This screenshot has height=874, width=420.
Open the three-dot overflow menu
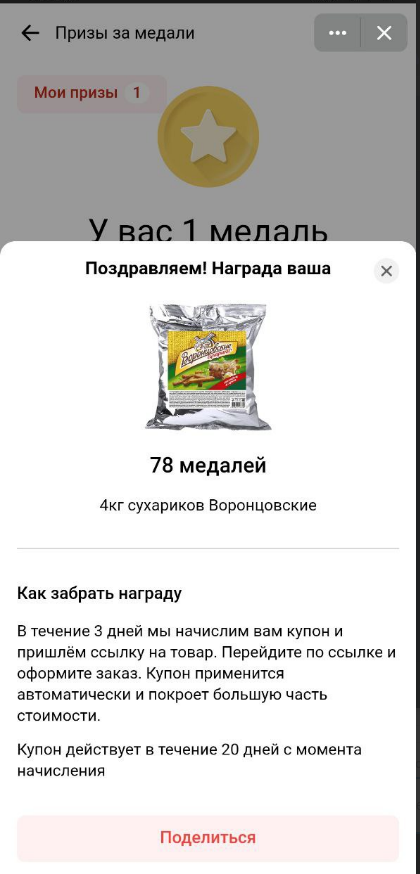pos(338,33)
